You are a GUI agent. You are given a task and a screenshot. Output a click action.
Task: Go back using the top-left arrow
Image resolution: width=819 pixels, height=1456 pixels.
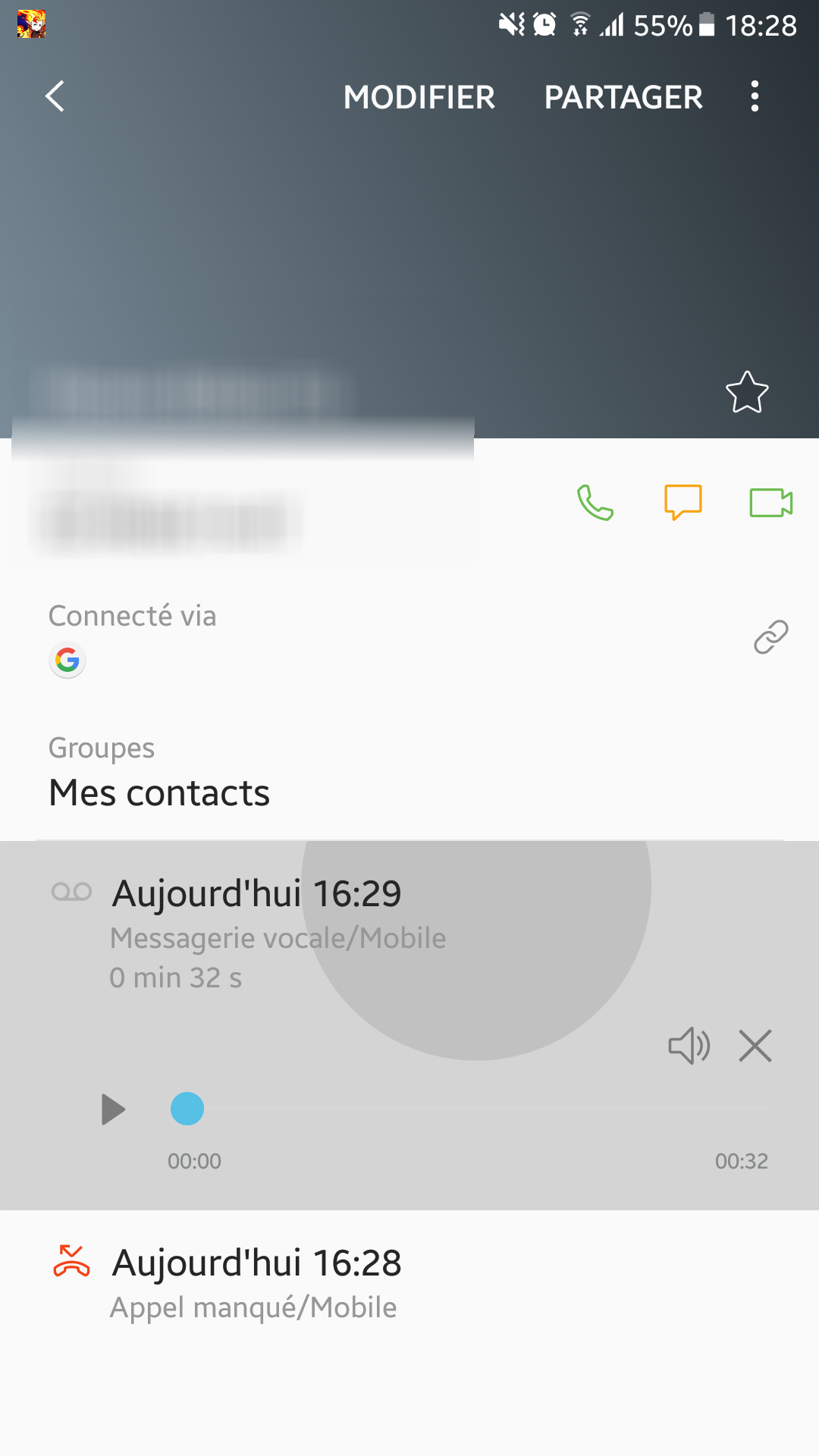click(x=55, y=96)
